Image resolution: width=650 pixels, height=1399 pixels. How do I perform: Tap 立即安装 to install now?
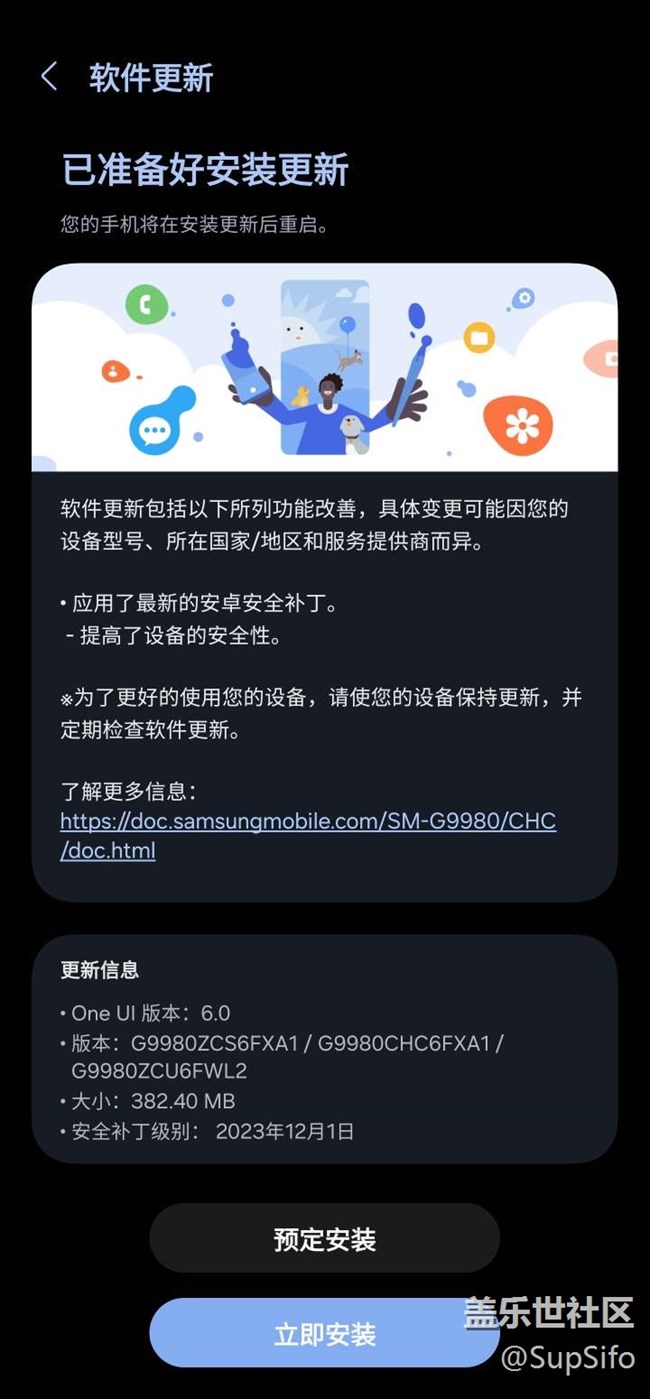[324, 1333]
